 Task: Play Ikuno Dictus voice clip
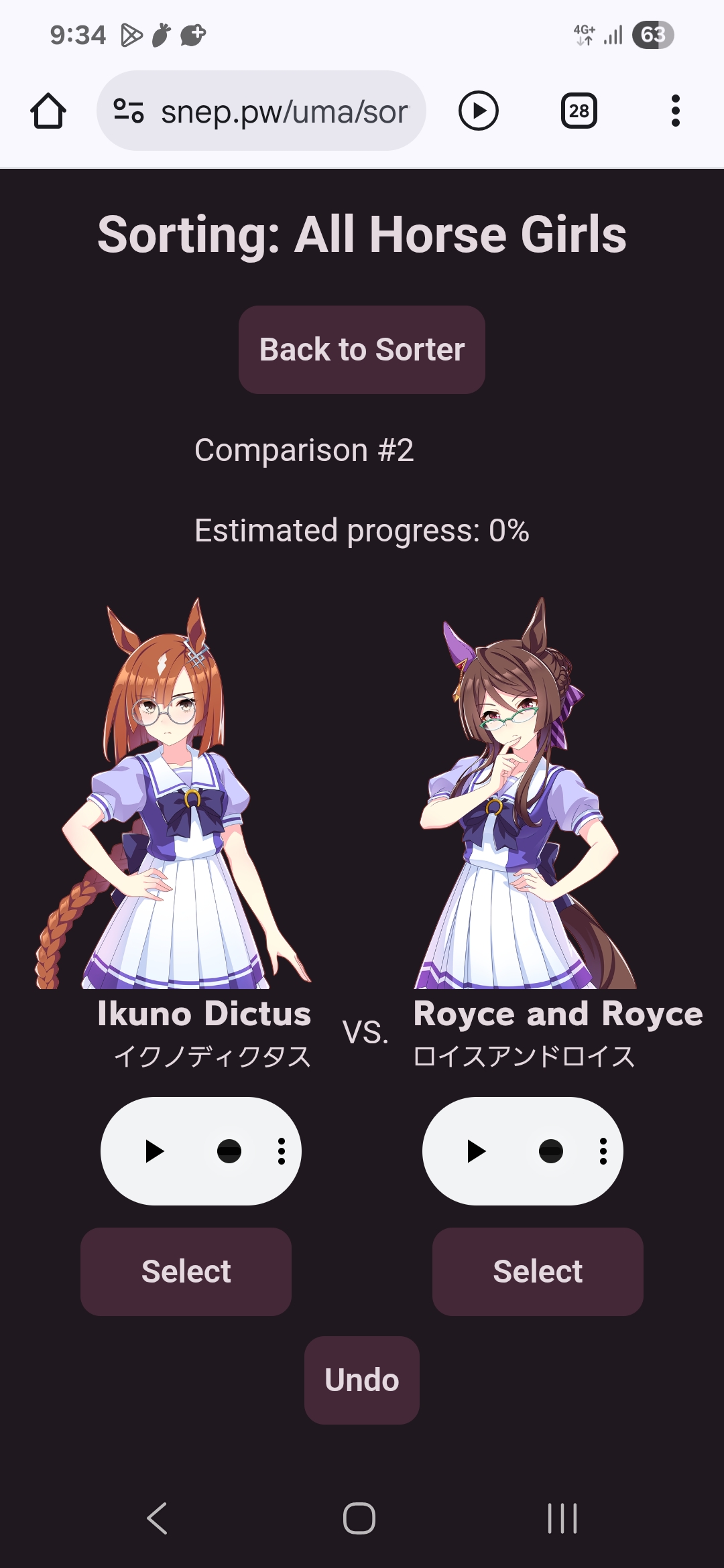click(x=155, y=1151)
